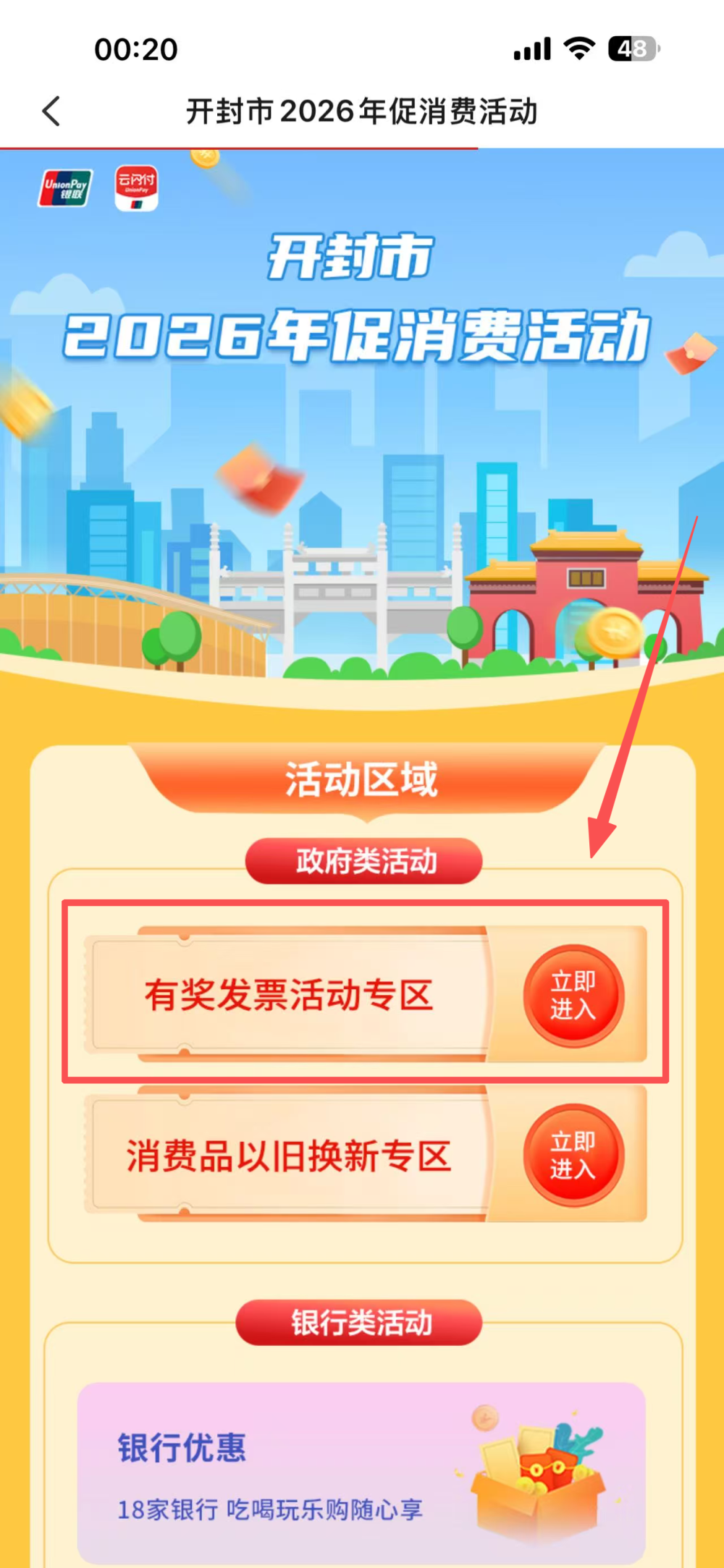The height and width of the screenshot is (1568, 724).
Task: Tap the 活动区域 section header
Action: tap(362, 778)
